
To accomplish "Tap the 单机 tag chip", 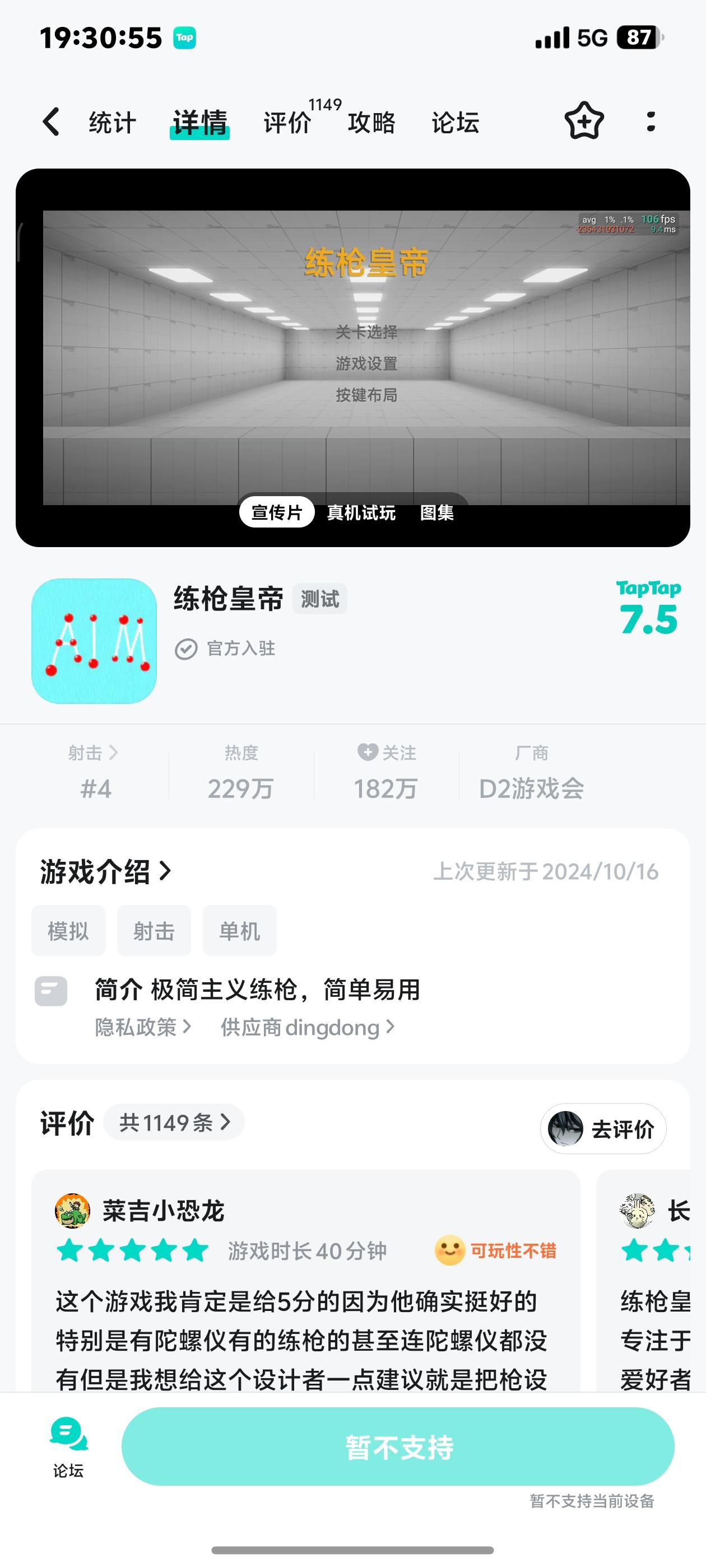I will (239, 931).
